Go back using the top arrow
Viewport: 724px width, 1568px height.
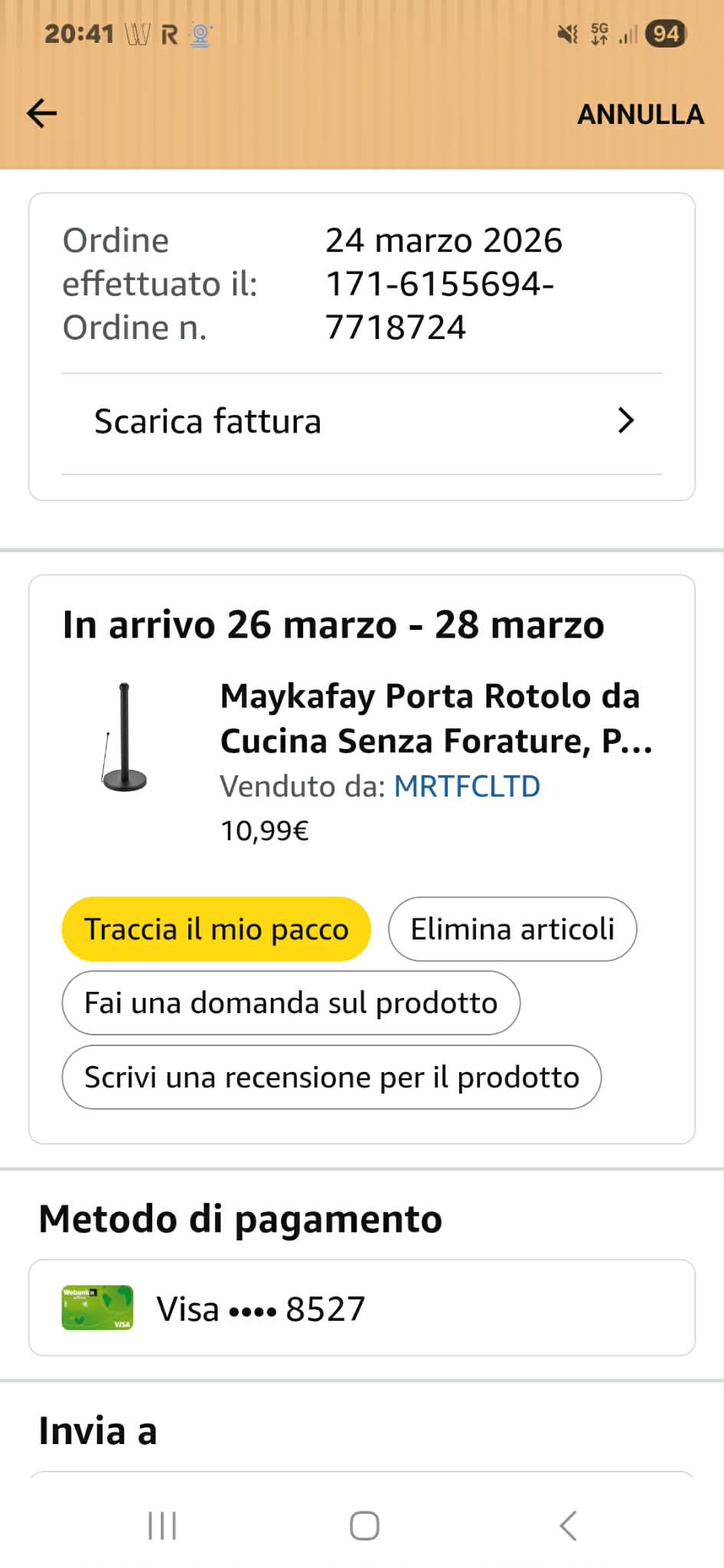pos(42,114)
